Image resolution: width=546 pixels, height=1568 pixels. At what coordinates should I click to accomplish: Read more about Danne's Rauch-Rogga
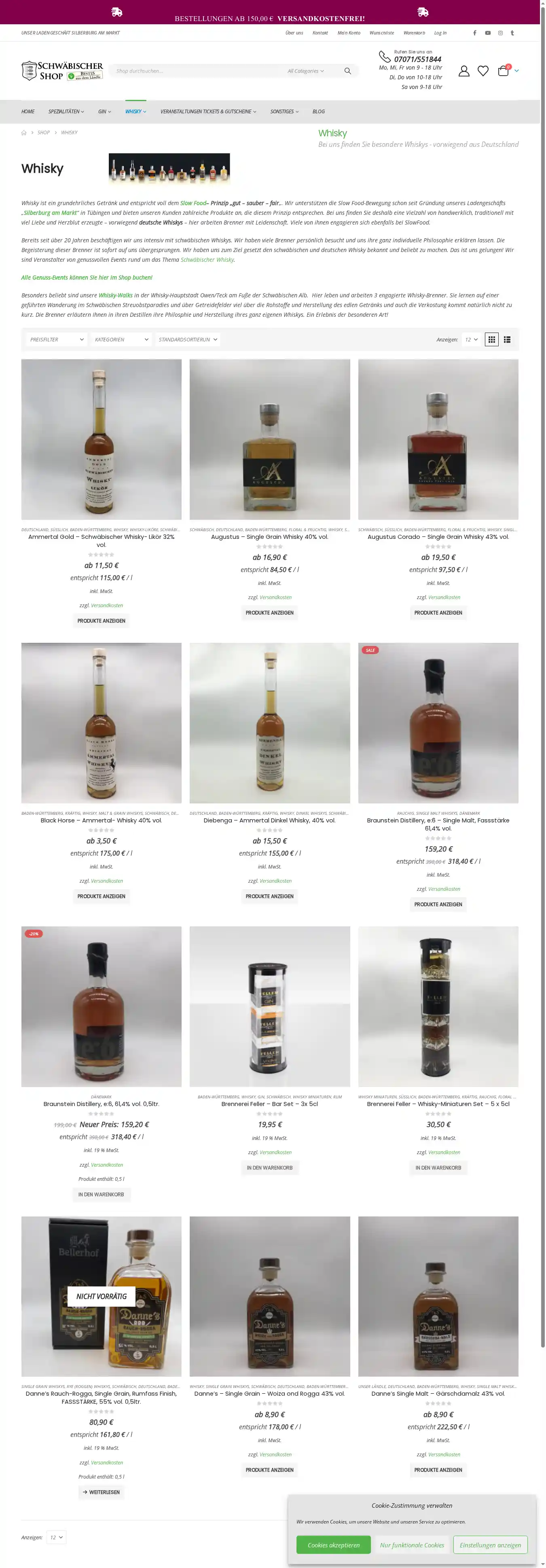tap(101, 1492)
